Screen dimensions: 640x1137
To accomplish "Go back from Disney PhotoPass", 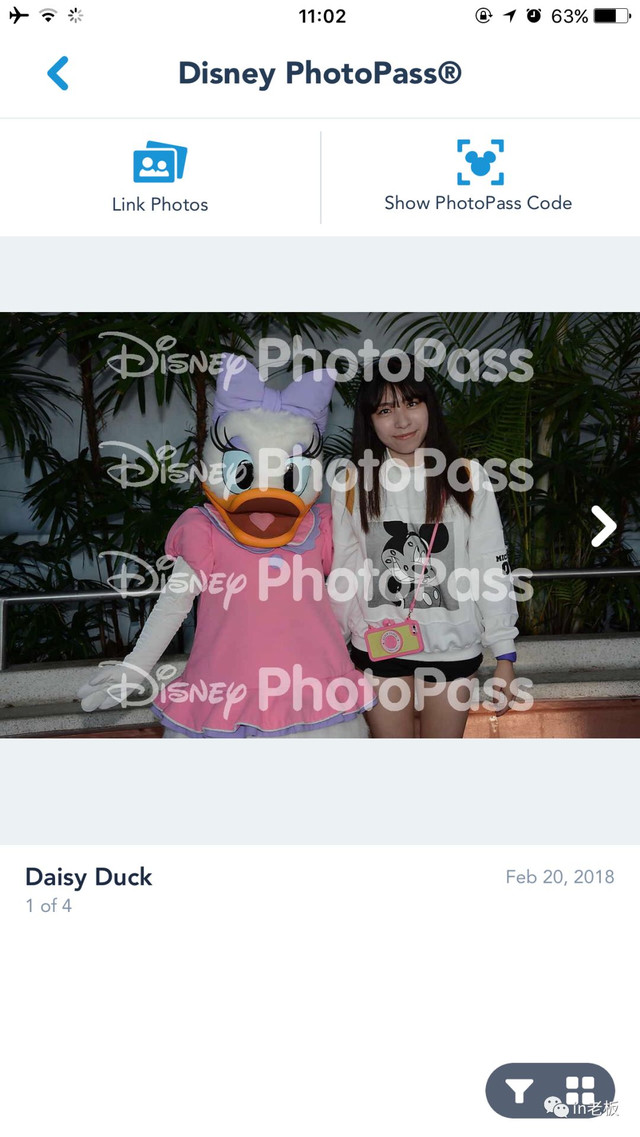I will click(x=58, y=73).
